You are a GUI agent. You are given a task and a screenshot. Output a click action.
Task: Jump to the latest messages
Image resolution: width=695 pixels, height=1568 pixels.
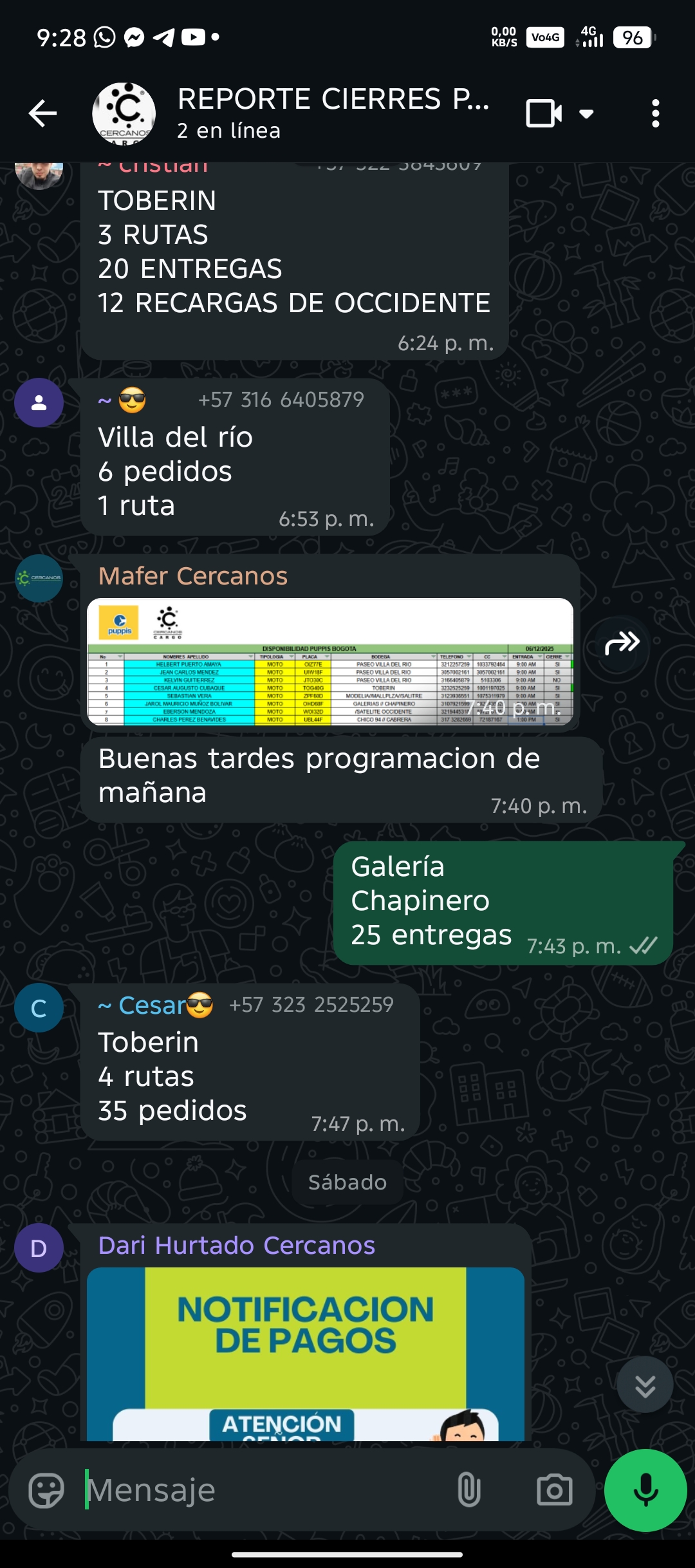645,1384
